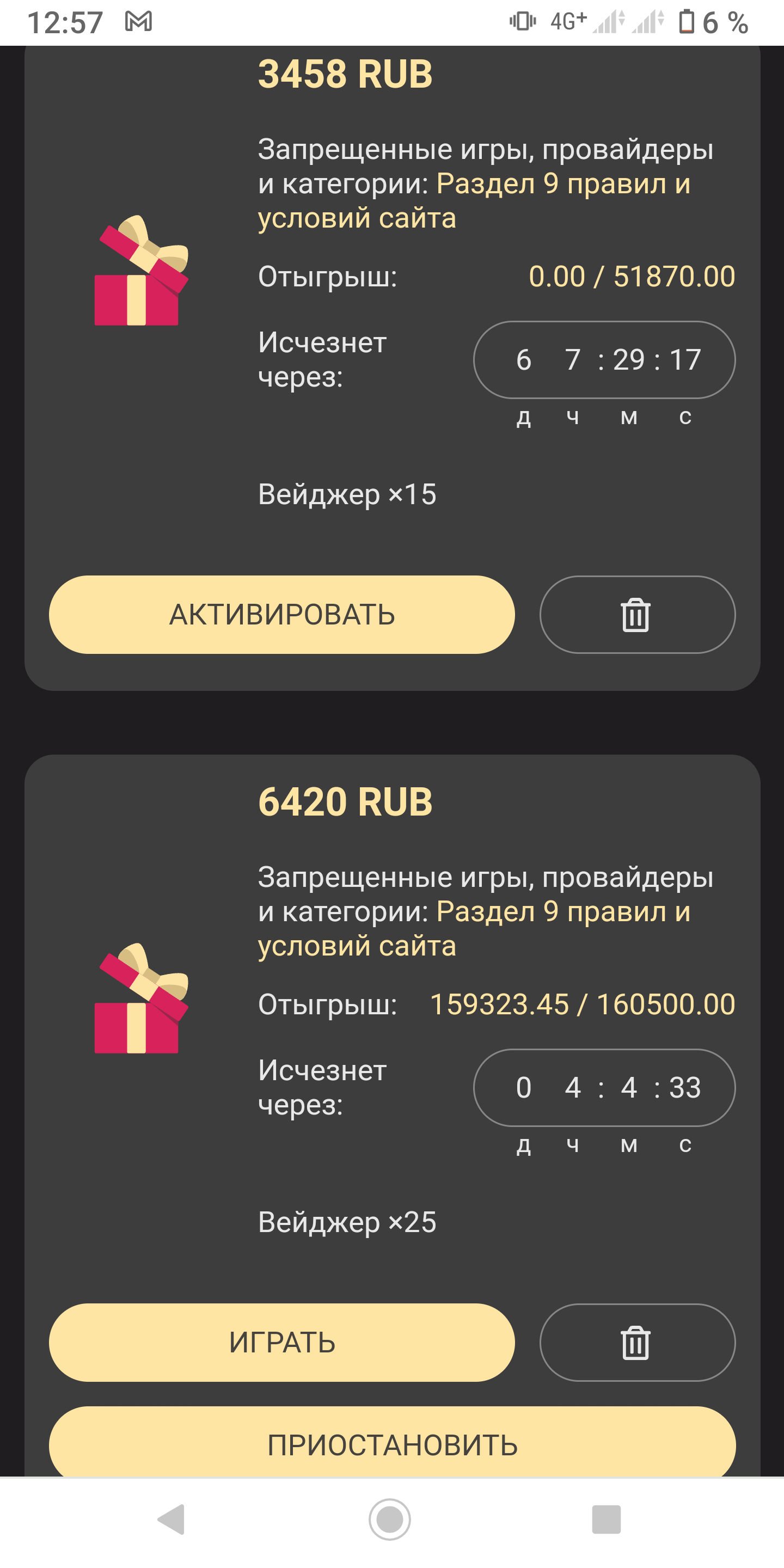Go back using system back button

click(x=172, y=1520)
